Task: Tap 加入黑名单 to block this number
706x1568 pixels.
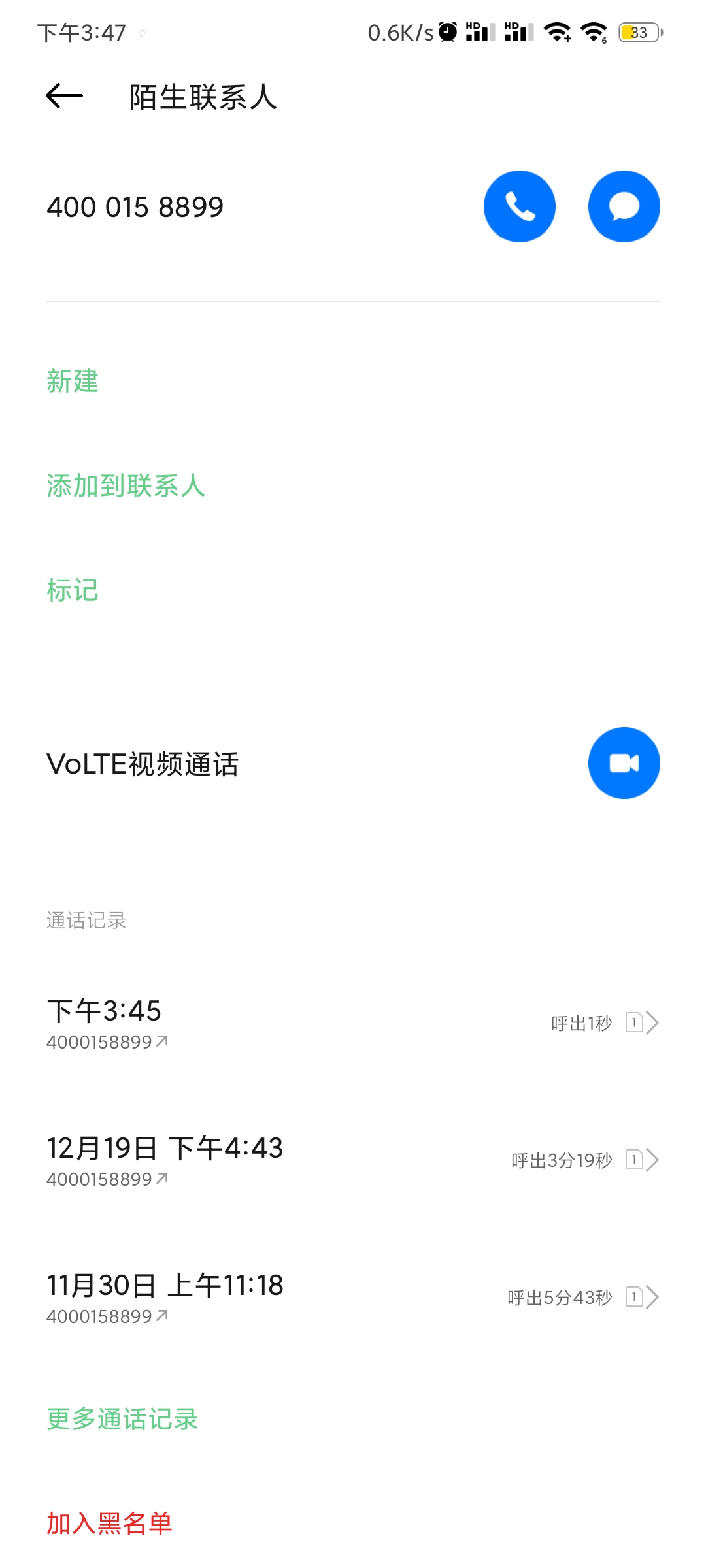Action: [x=109, y=1523]
